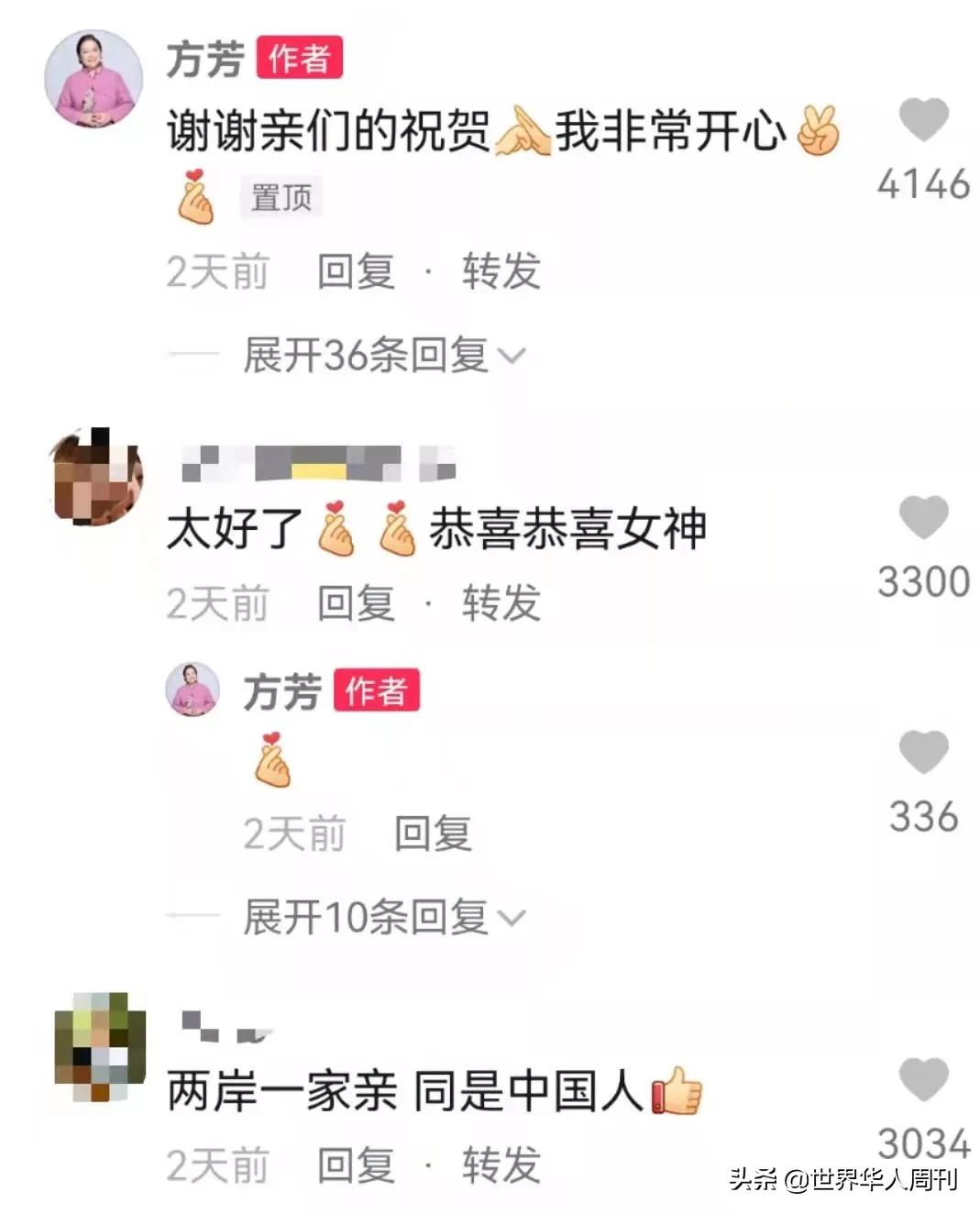Reply to the pinned comment via 回复
Screen dimensions: 980x1214
point(356,271)
